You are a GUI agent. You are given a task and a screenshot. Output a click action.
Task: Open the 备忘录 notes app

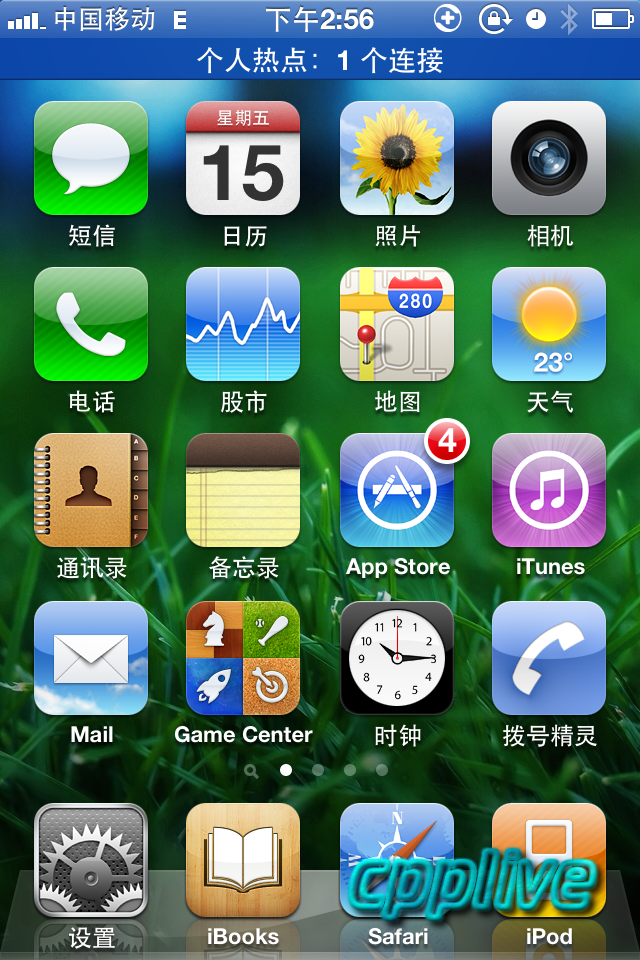tap(243, 490)
